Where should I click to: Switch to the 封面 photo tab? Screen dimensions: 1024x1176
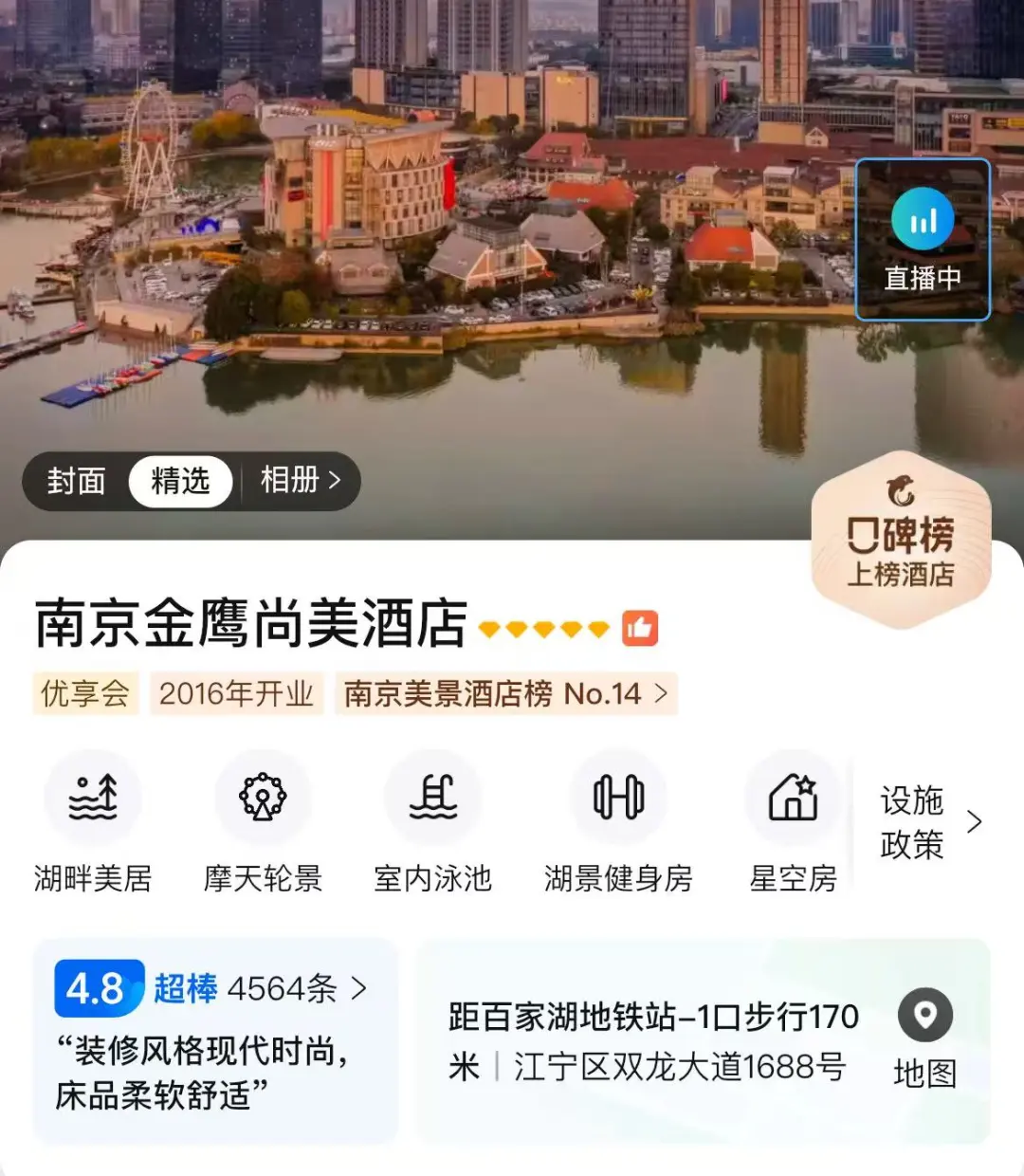77,481
